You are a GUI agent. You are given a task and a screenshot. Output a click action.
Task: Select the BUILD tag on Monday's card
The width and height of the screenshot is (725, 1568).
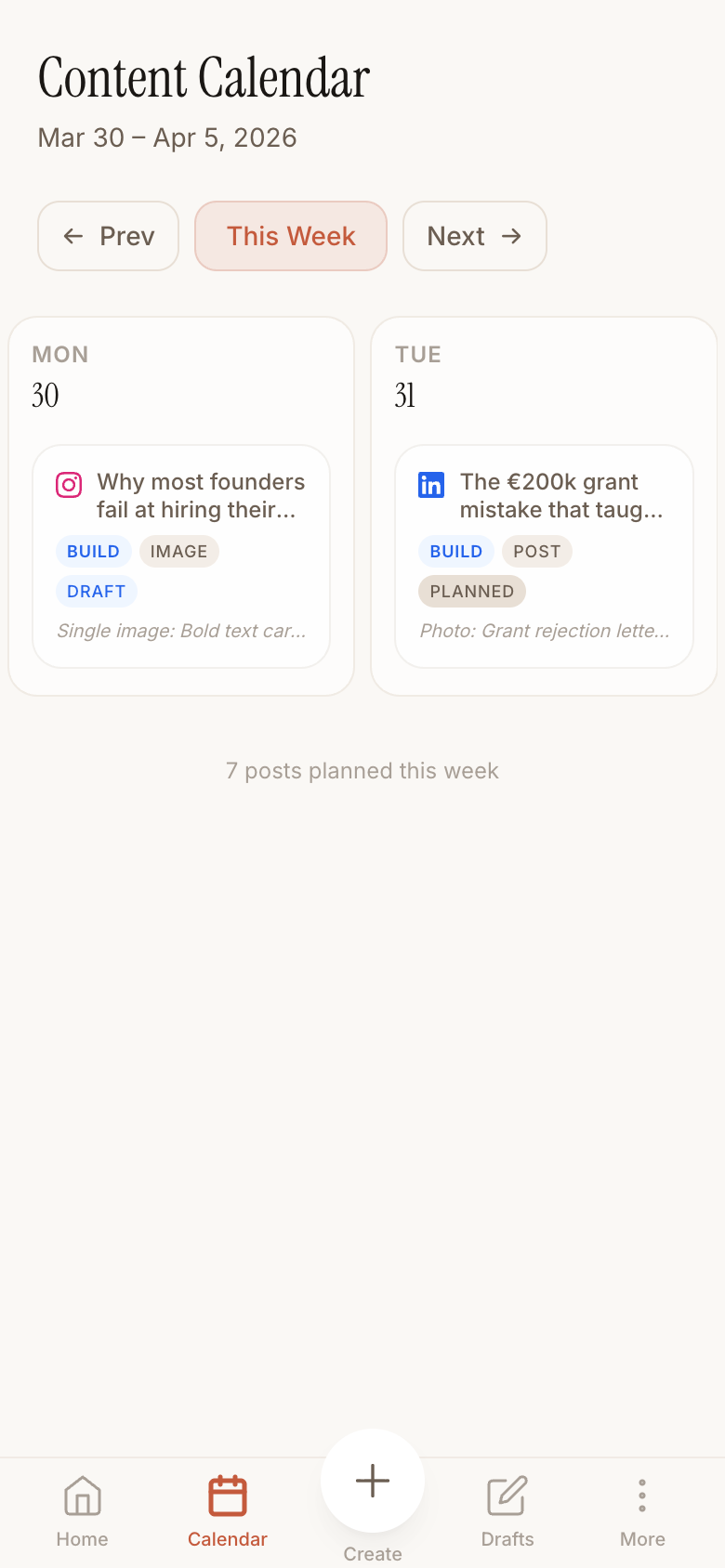93,551
